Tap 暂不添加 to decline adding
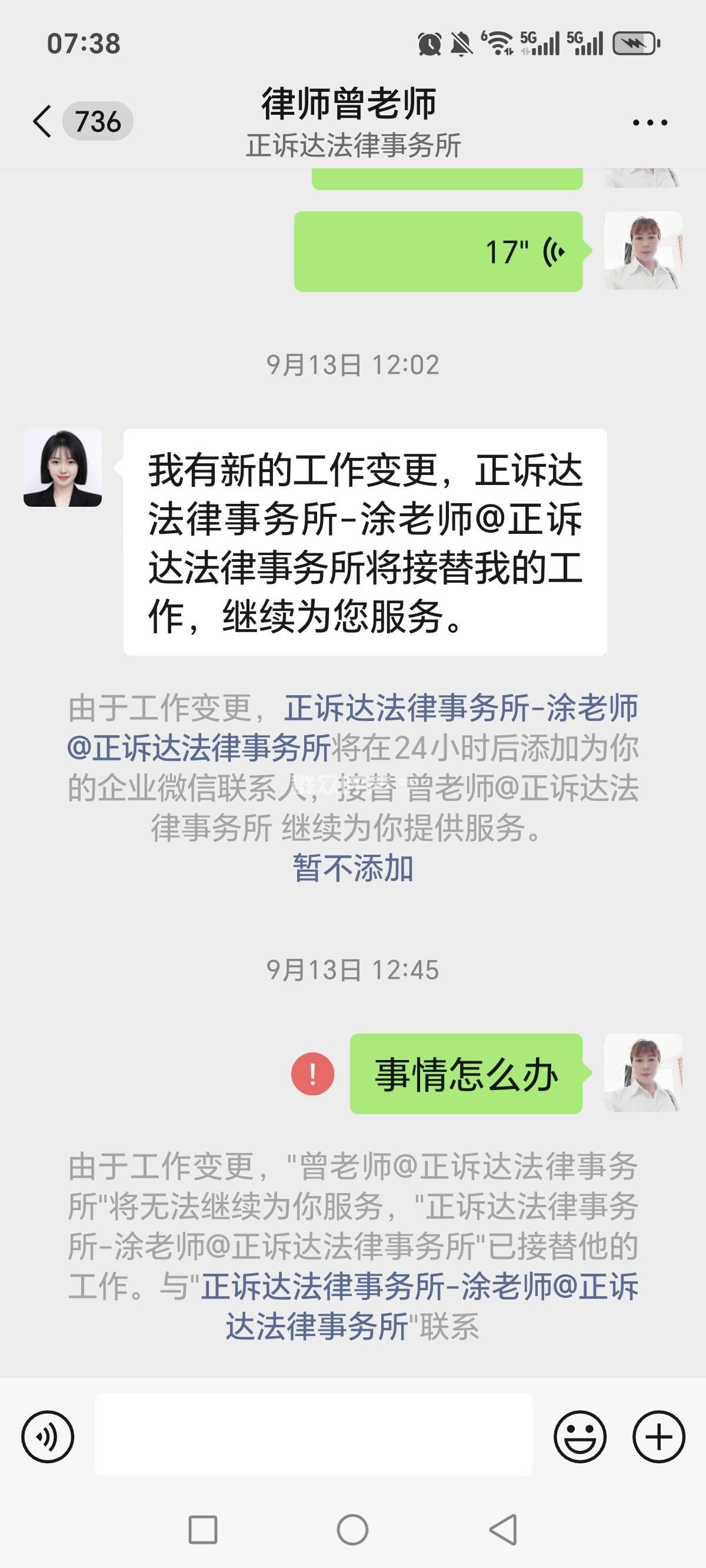Viewport: 706px width, 1568px height. click(x=353, y=868)
